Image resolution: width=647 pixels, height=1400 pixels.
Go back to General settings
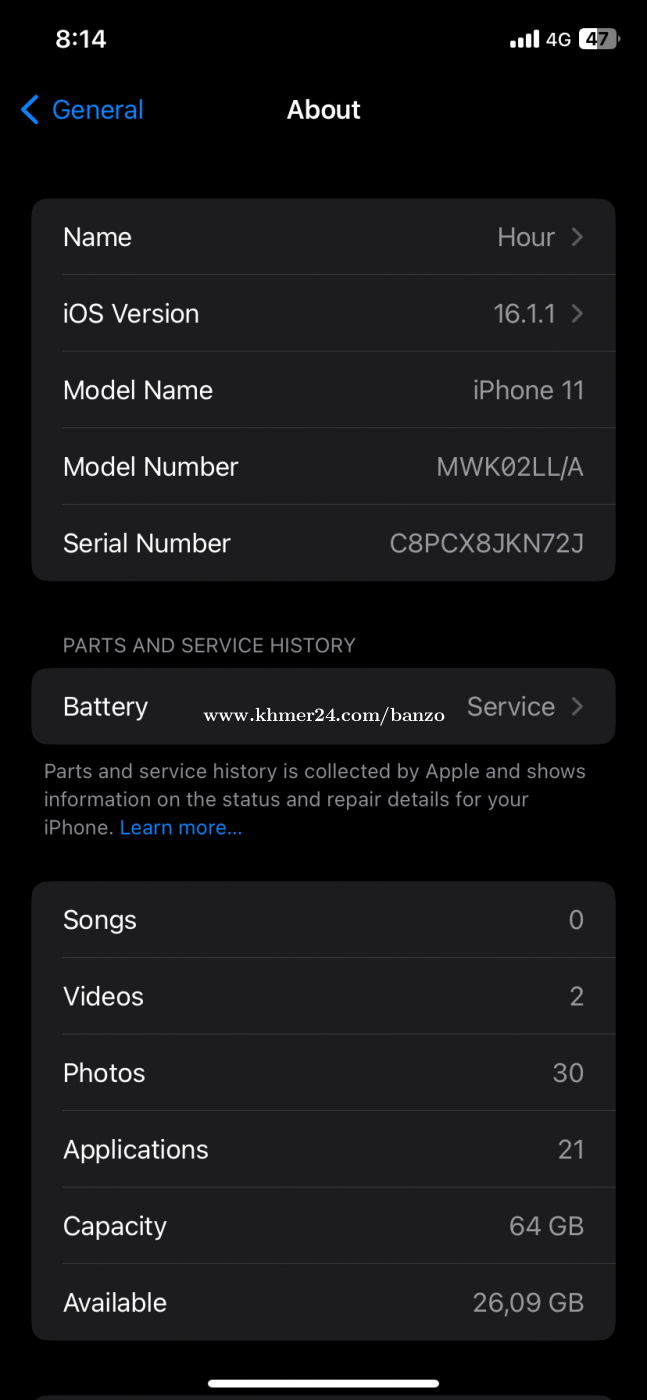coord(82,110)
